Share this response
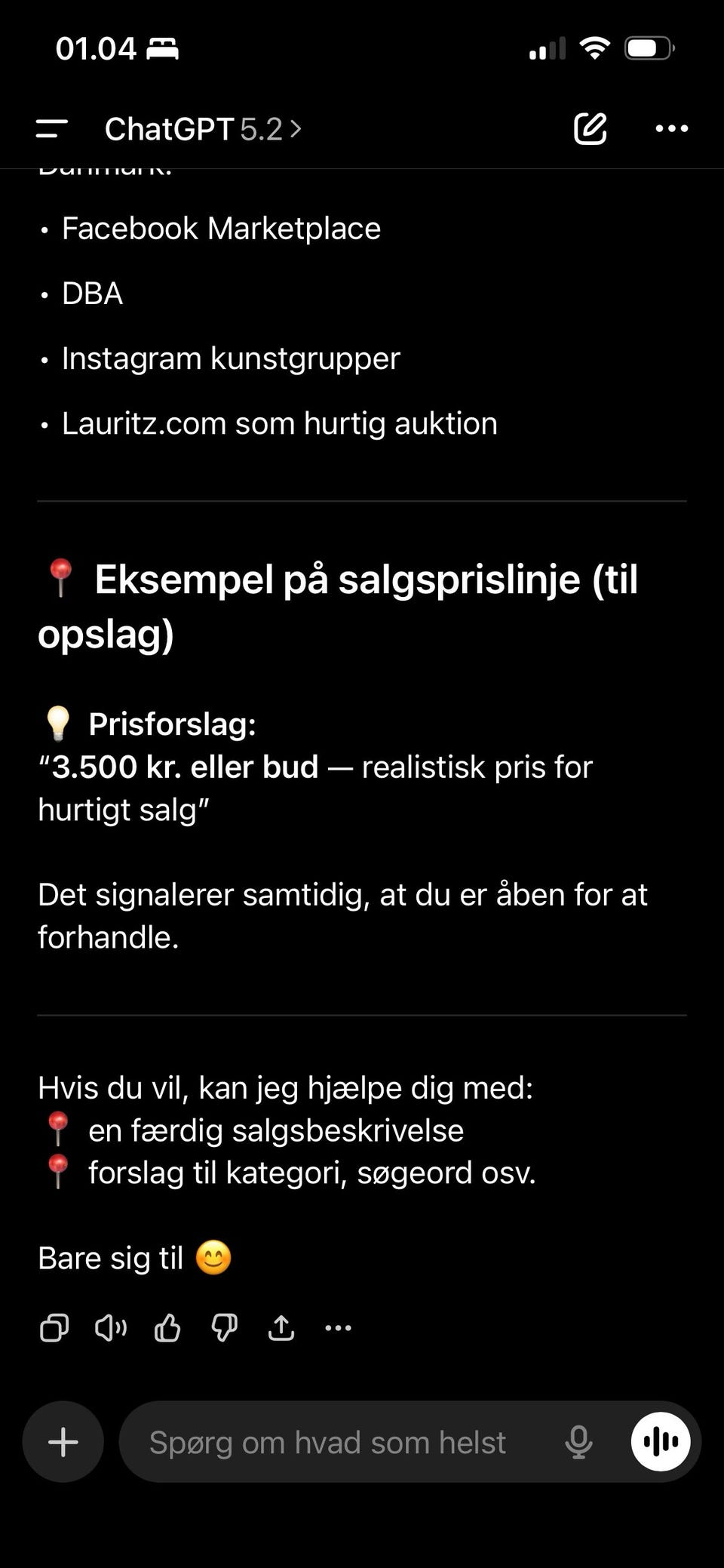The height and width of the screenshot is (1568, 724). tap(281, 1328)
